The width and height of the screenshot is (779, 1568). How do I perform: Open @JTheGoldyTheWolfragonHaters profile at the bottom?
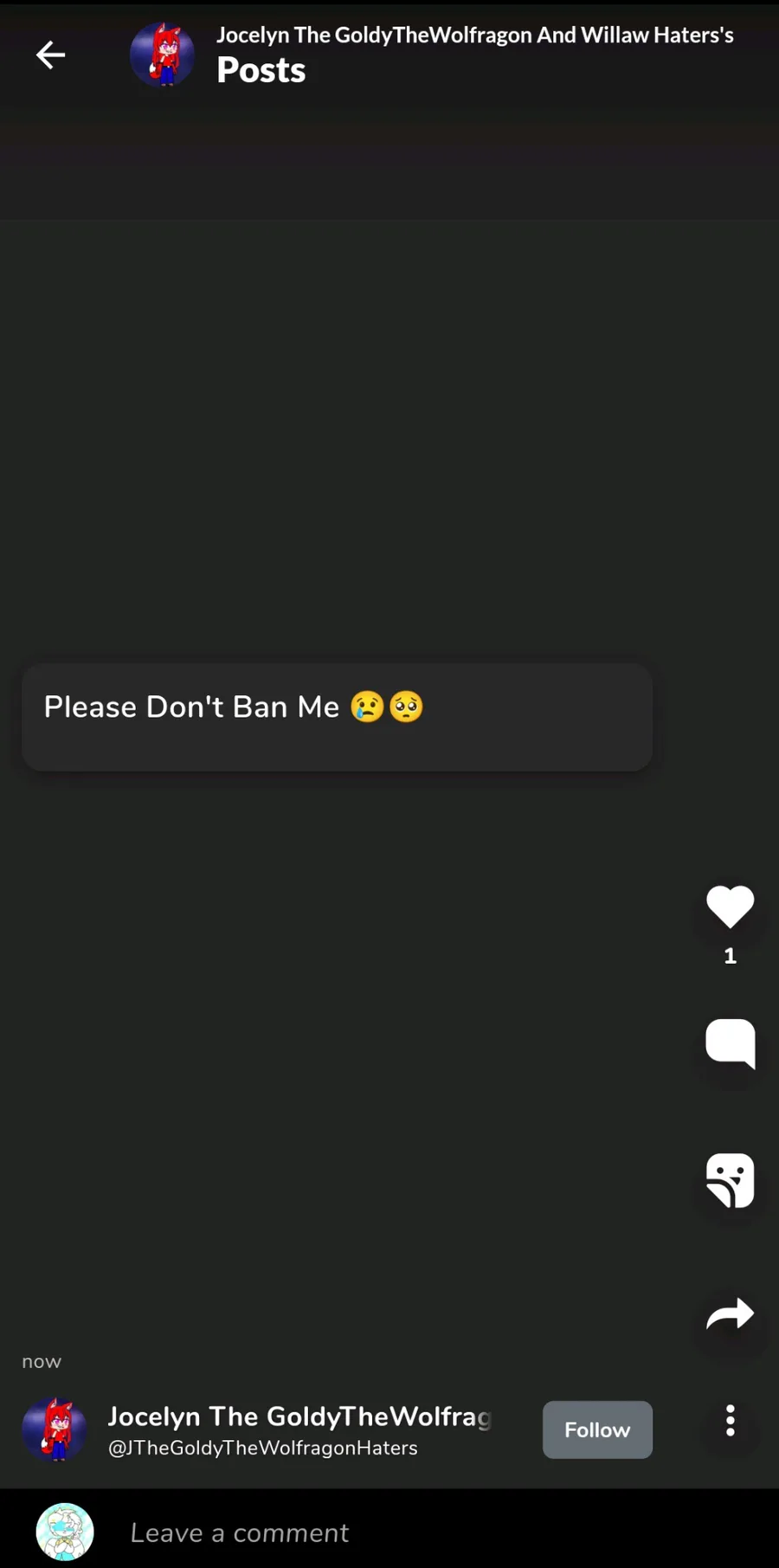tap(262, 1448)
